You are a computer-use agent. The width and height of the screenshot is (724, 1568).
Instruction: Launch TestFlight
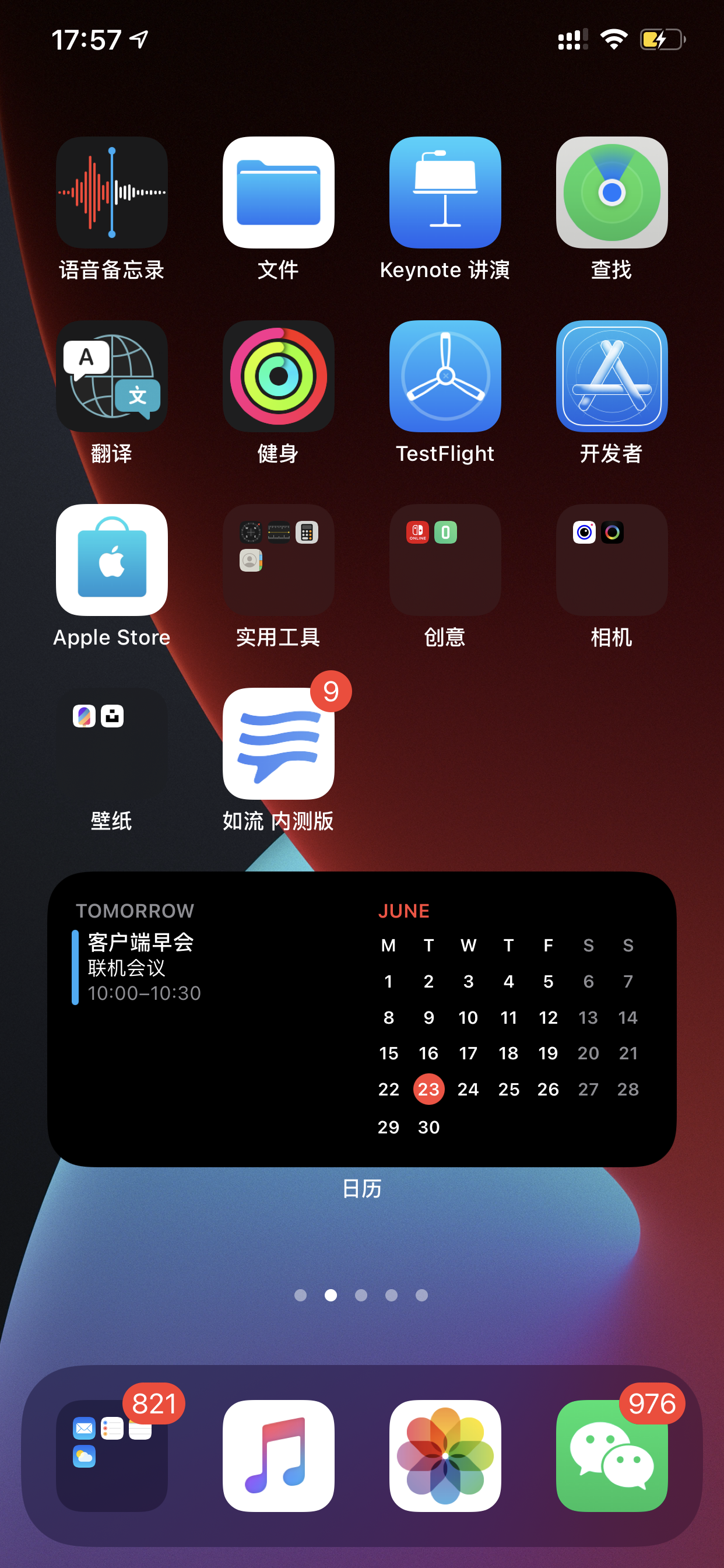[445, 376]
